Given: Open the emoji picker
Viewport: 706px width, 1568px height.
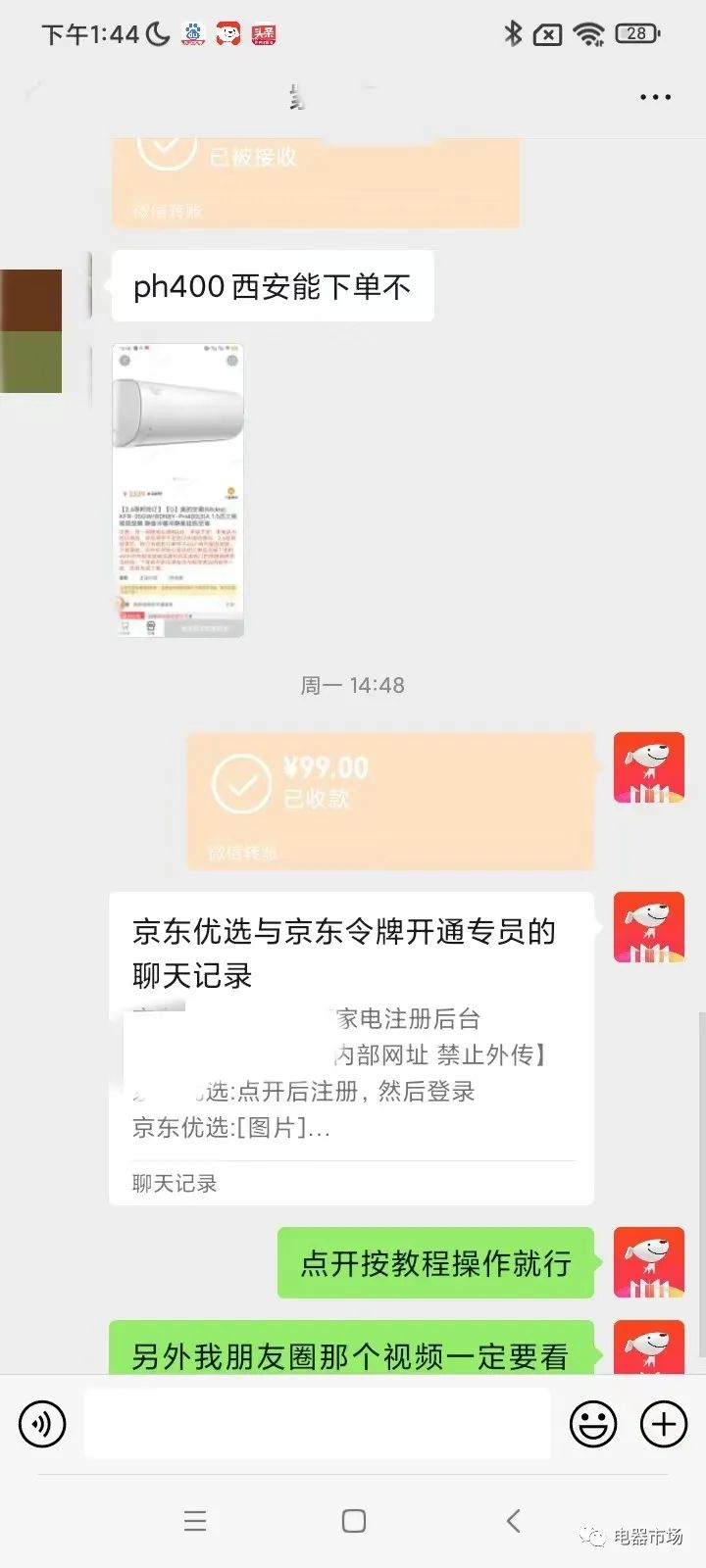Looking at the screenshot, I should 593,1424.
